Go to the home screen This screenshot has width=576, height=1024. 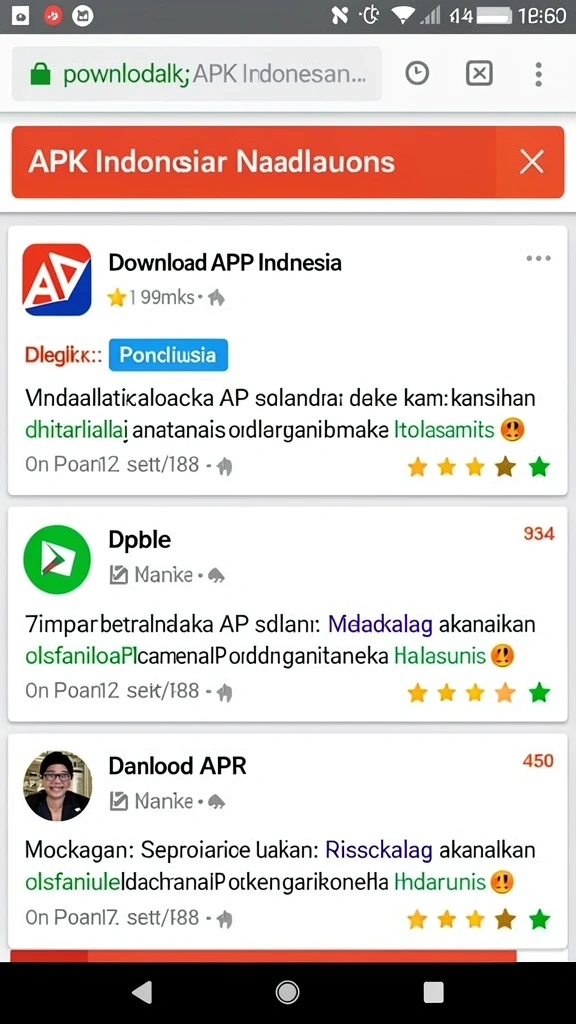(287, 992)
